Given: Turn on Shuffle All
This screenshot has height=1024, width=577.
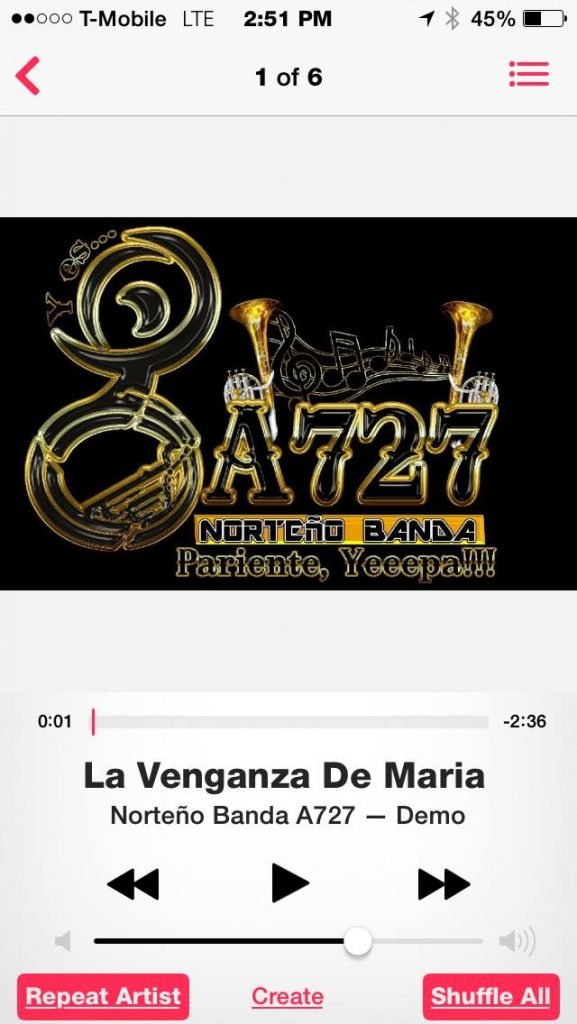Looking at the screenshot, I should click(491, 997).
